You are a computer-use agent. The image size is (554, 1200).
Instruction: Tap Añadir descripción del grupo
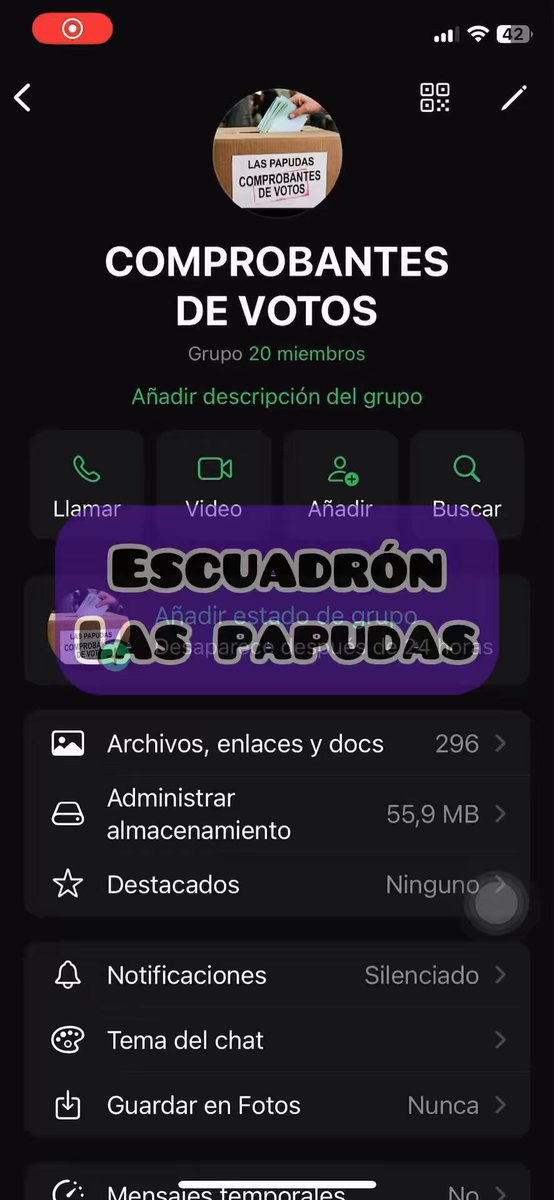(x=277, y=397)
